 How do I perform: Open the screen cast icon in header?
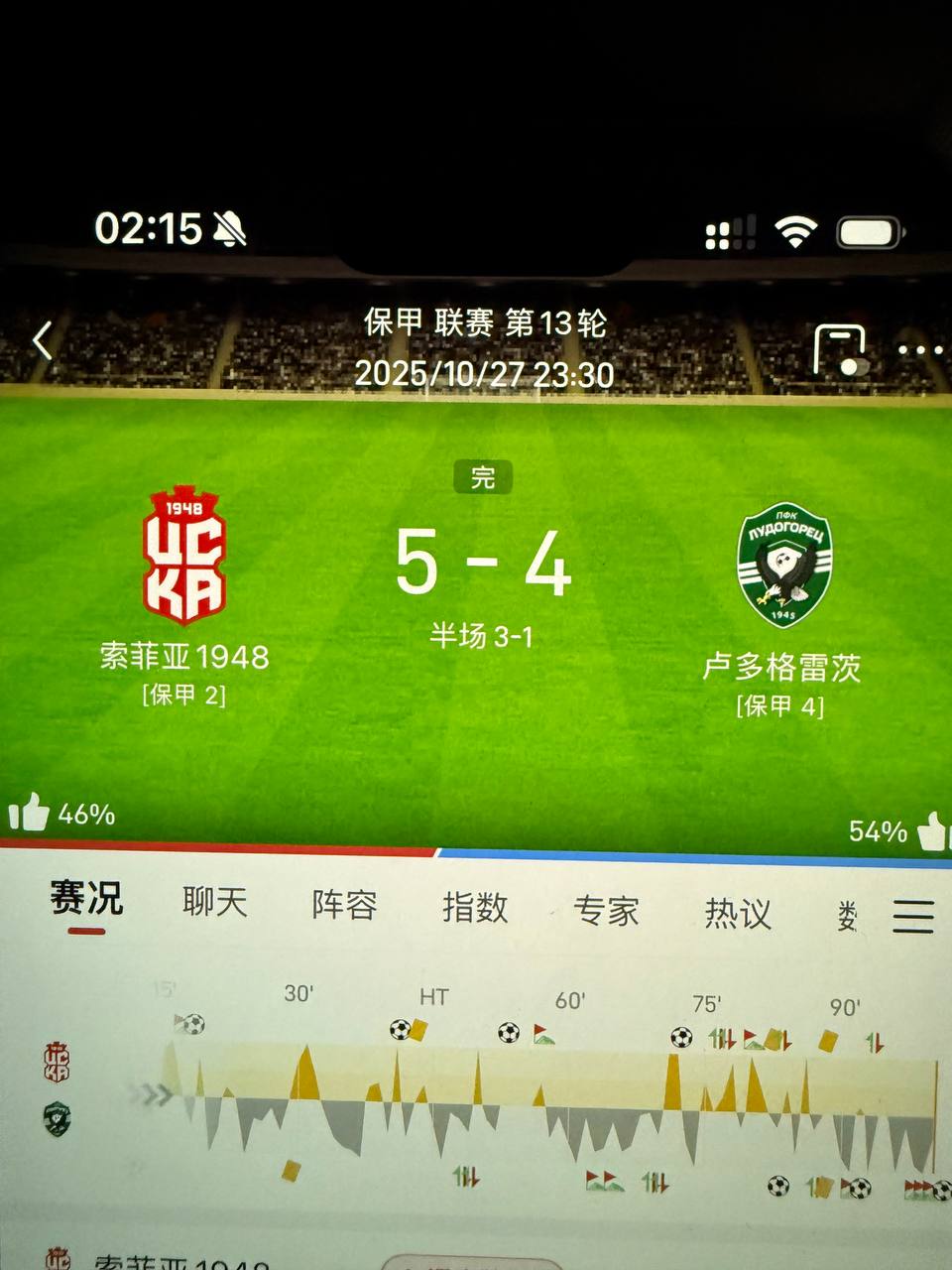[x=839, y=349]
